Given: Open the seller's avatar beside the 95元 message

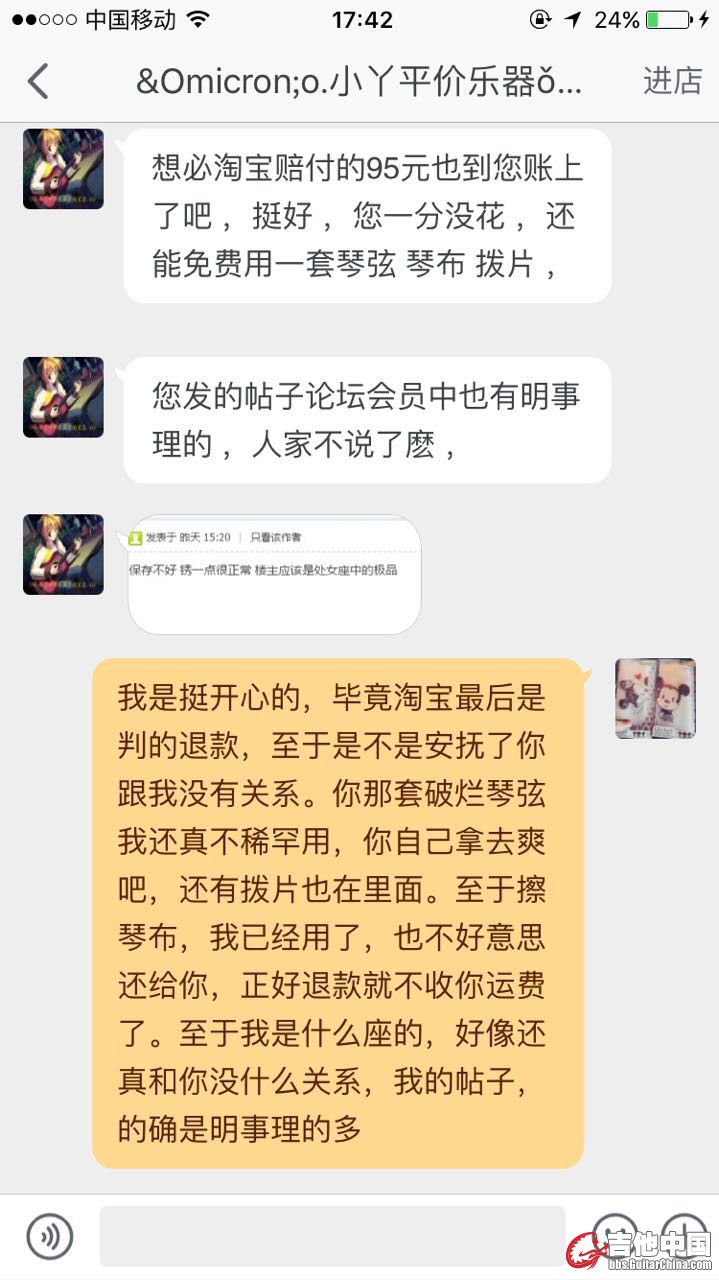Looking at the screenshot, I should (63, 169).
